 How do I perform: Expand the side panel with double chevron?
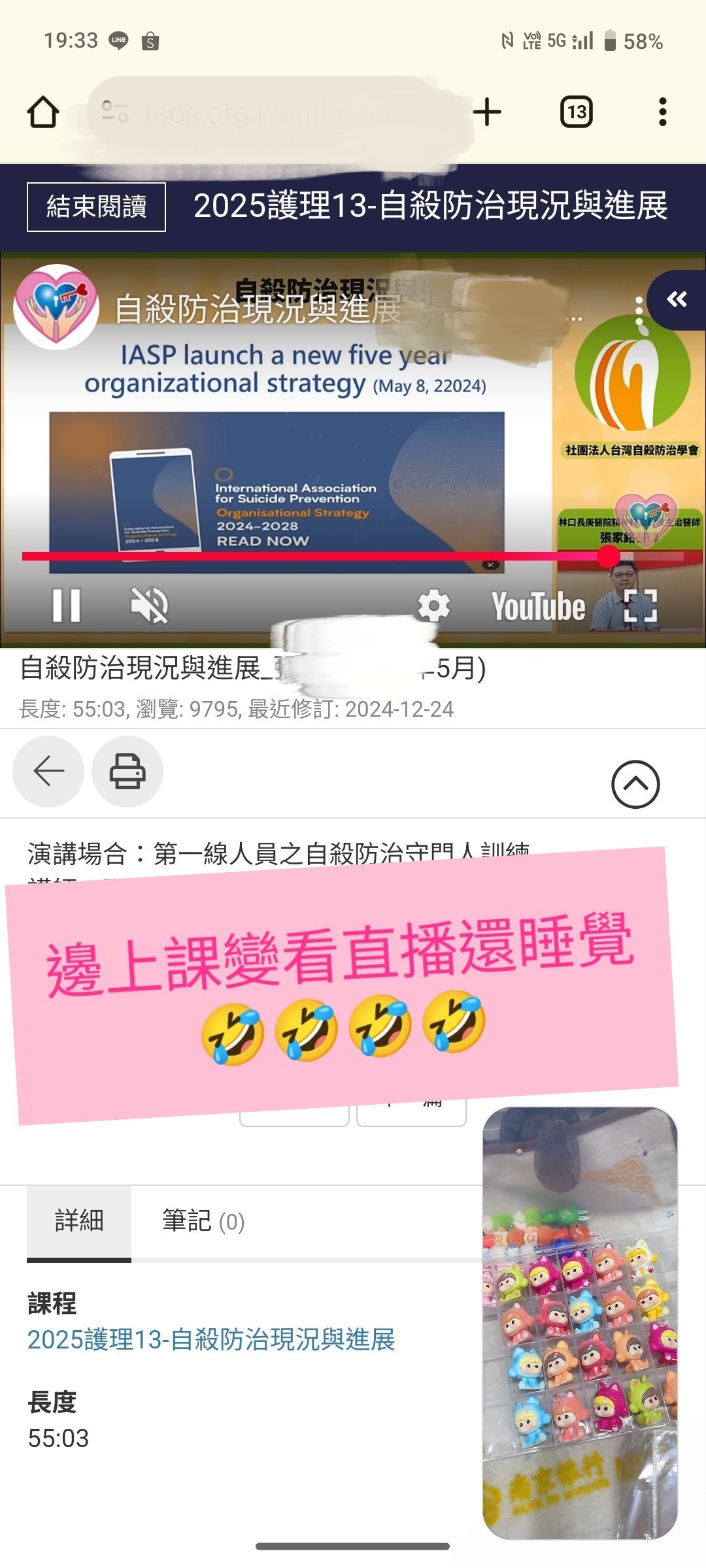click(677, 299)
